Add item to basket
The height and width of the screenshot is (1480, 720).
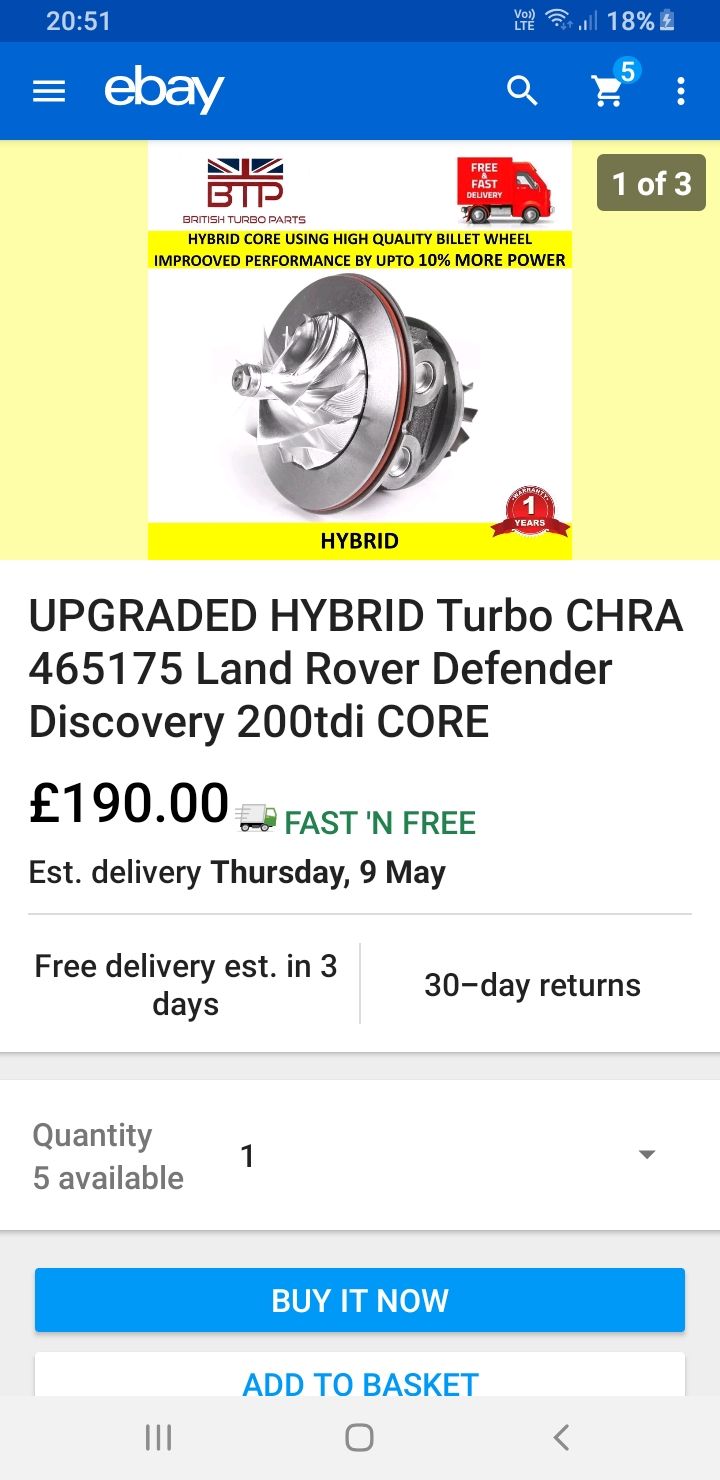(360, 1376)
